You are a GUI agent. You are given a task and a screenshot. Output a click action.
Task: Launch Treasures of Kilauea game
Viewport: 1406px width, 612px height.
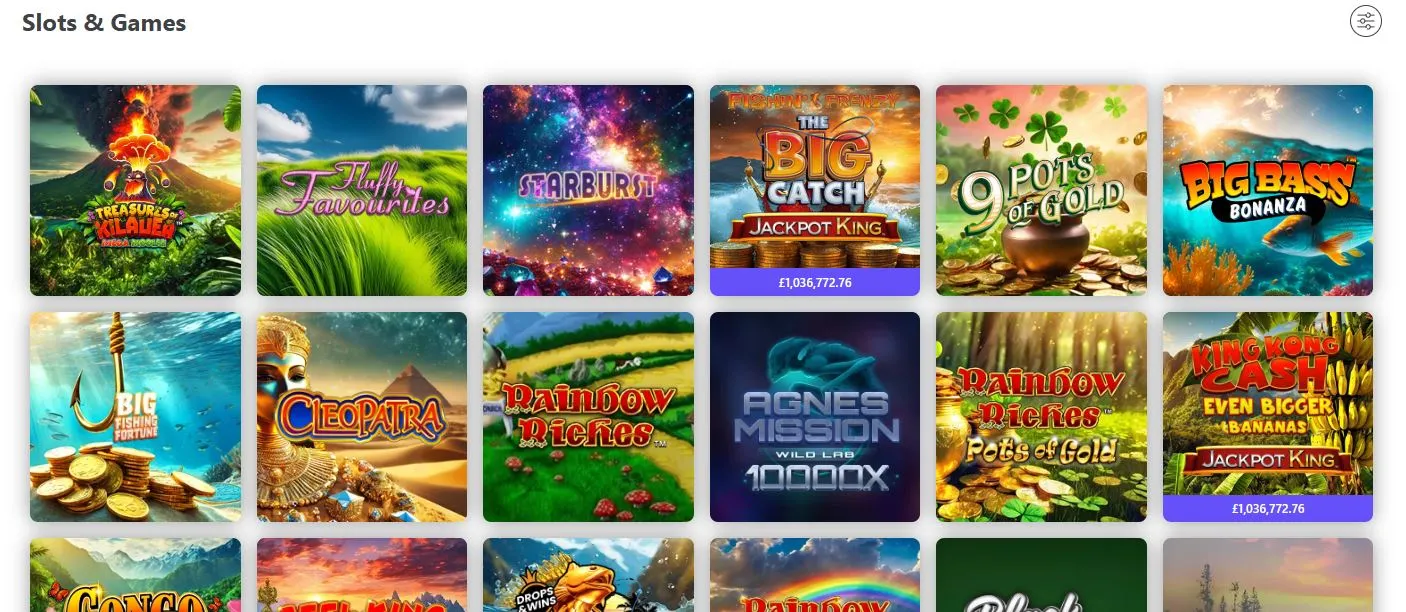[x=135, y=190]
